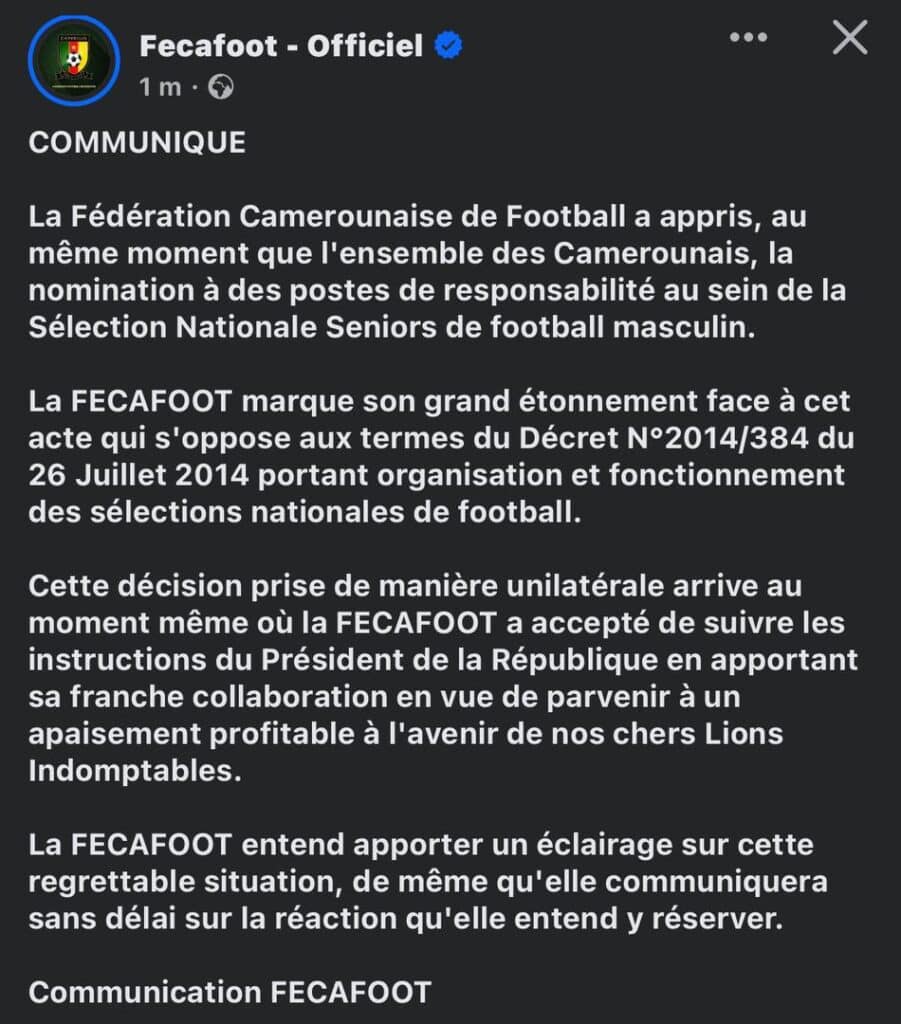Click the ellipsis icon near the top right
The width and height of the screenshot is (901, 1024).
point(747,38)
